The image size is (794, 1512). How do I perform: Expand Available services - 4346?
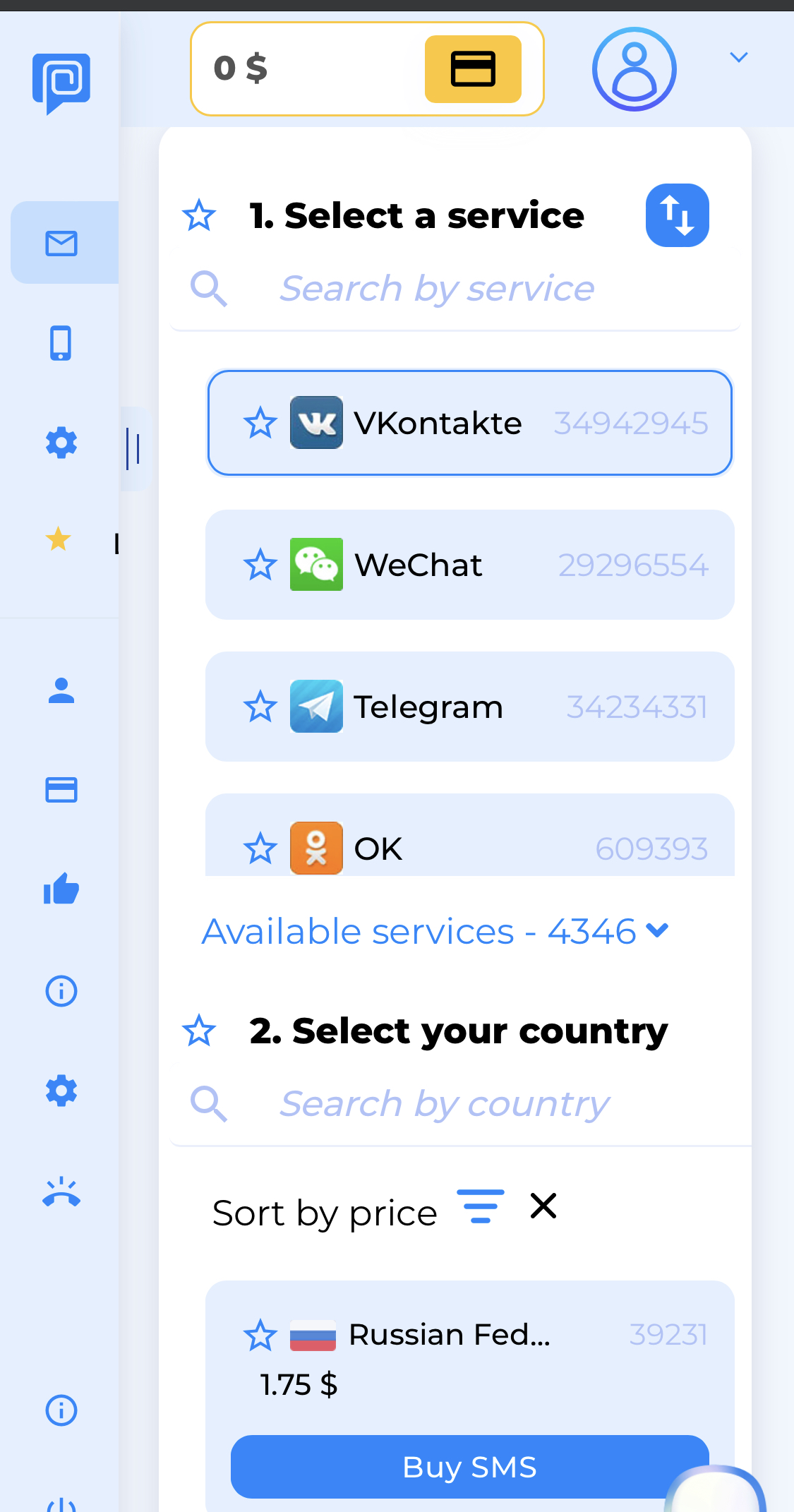pos(435,931)
